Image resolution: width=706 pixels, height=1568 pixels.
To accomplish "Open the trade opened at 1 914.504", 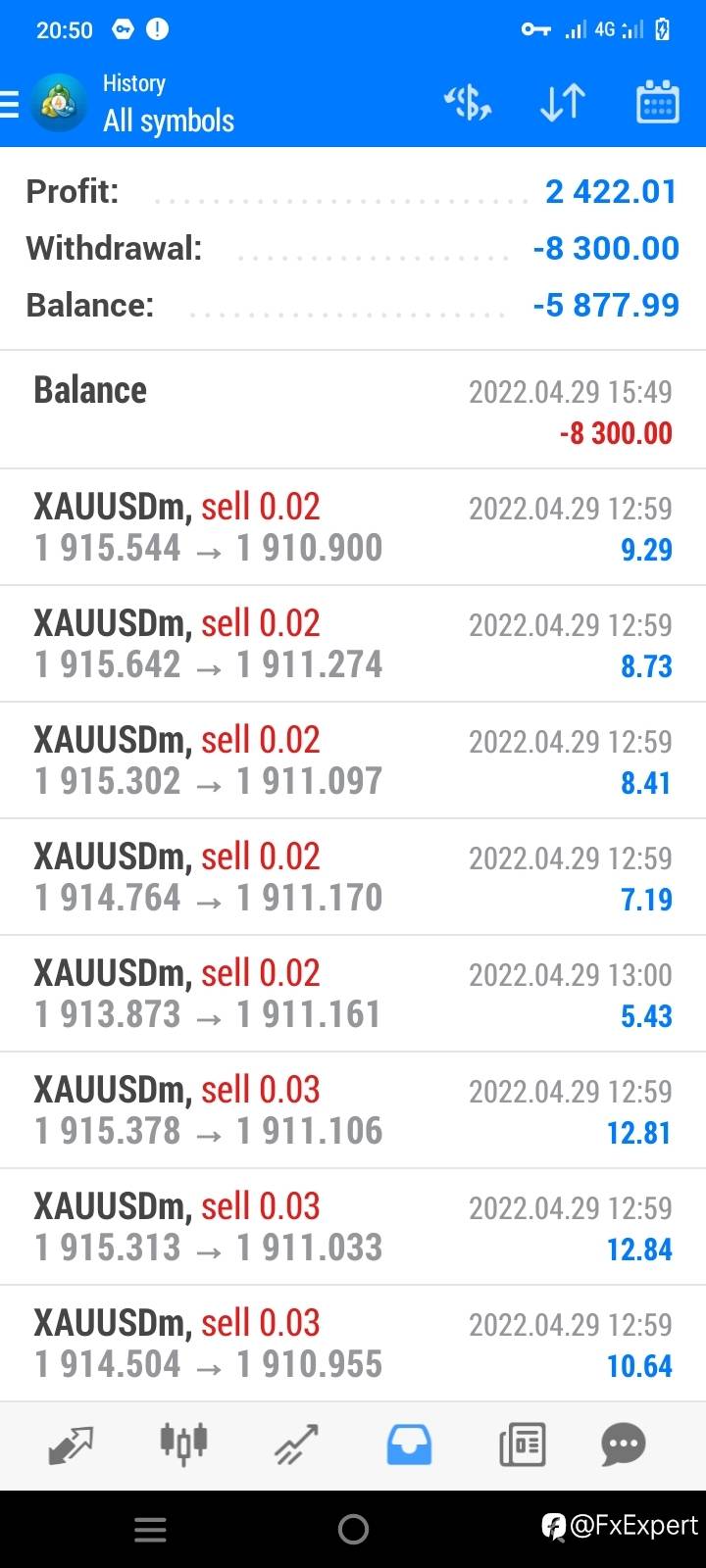I will [353, 1344].
